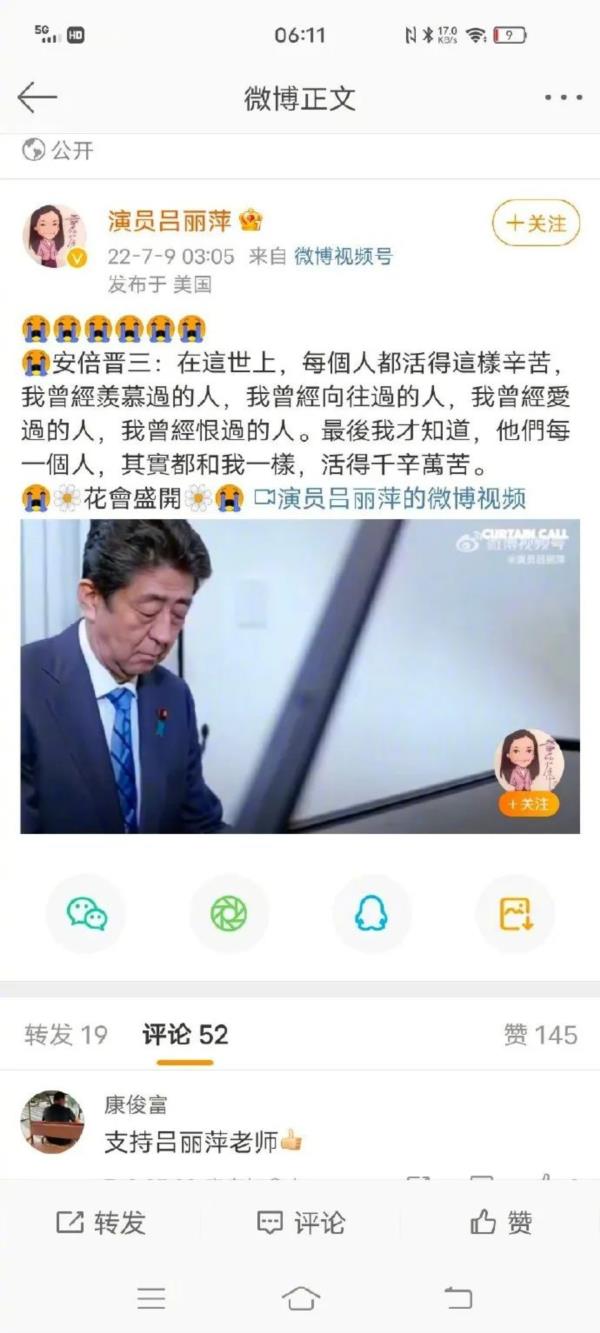The image size is (600, 1333).
Task: Switch to the 评论 52 tab
Action: coord(185,1035)
